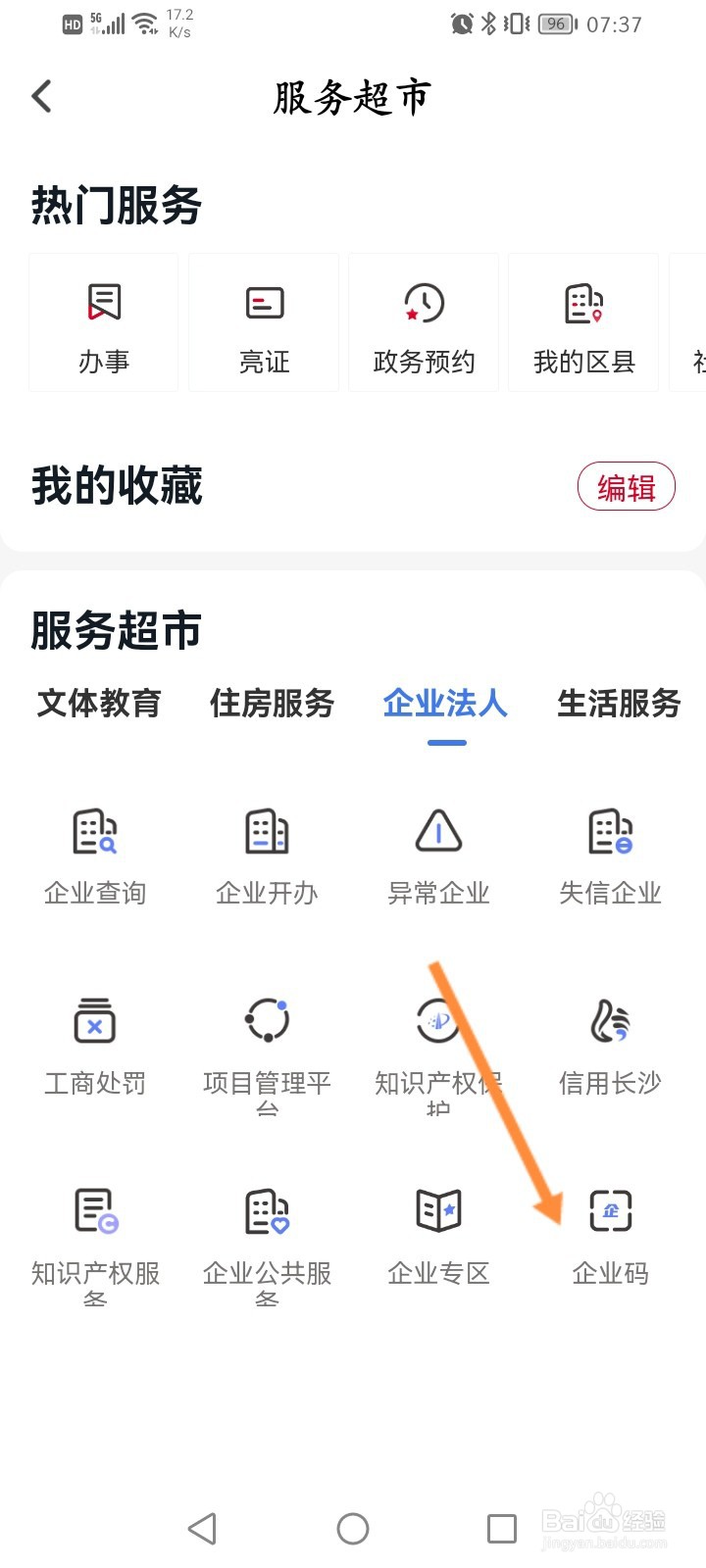The image size is (706, 1568).
Task: Open the 我的区县 card
Action: [583, 322]
